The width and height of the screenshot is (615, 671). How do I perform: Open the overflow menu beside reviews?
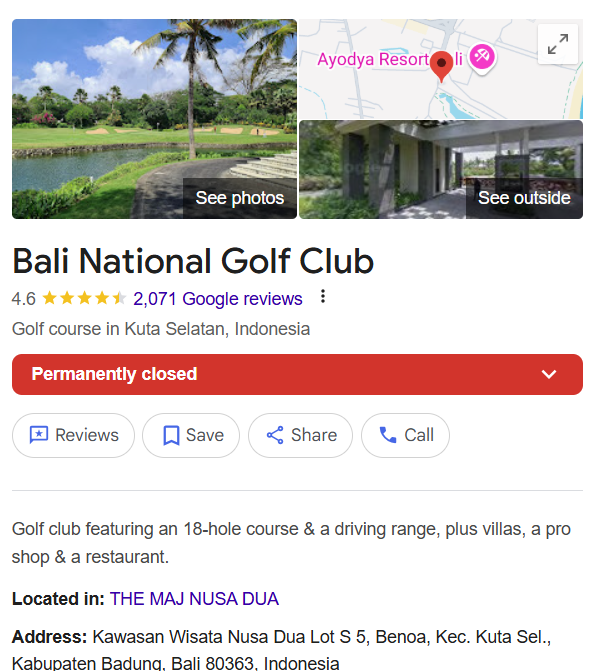tap(322, 297)
